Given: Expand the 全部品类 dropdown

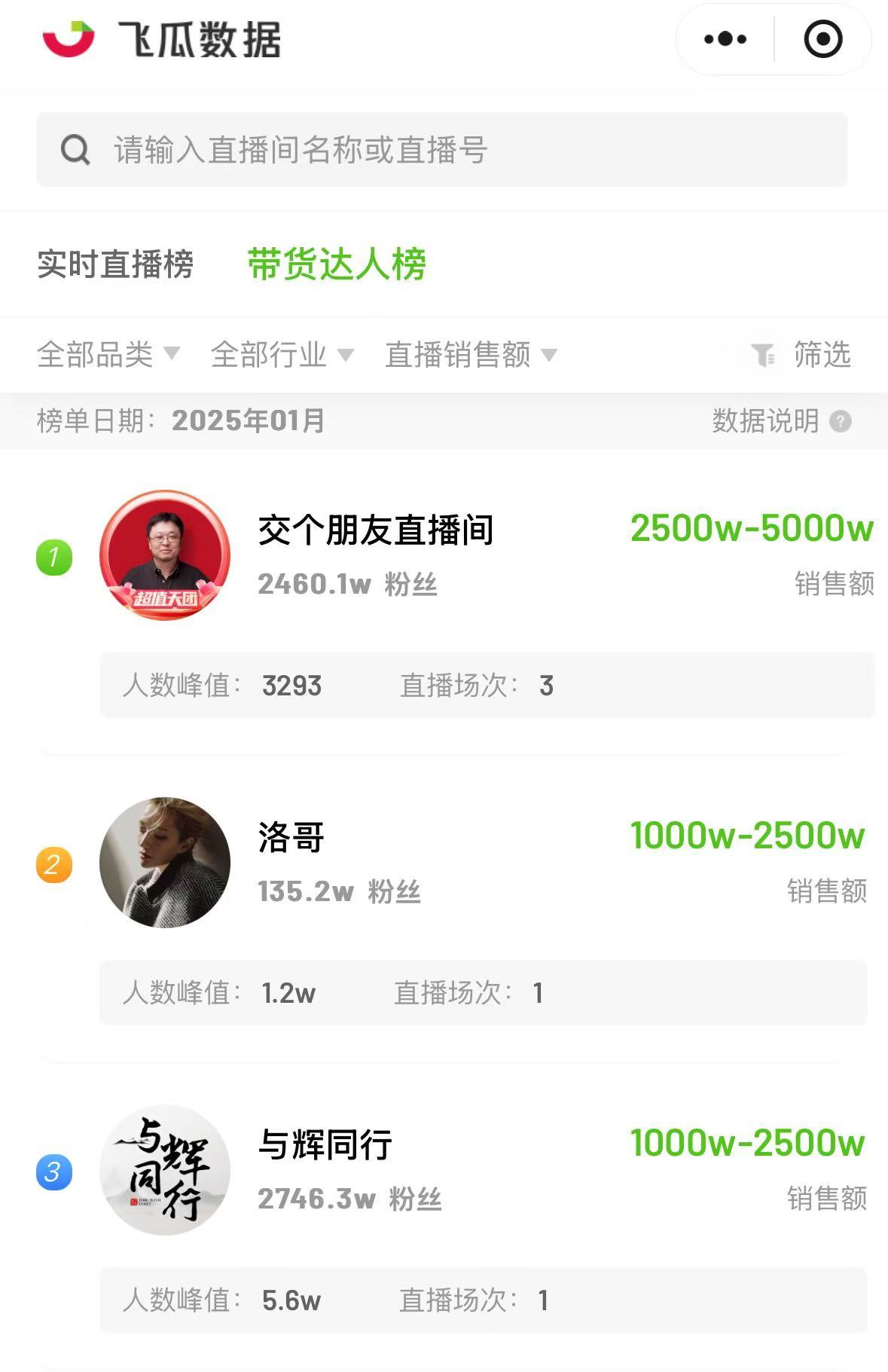Looking at the screenshot, I should click(108, 354).
